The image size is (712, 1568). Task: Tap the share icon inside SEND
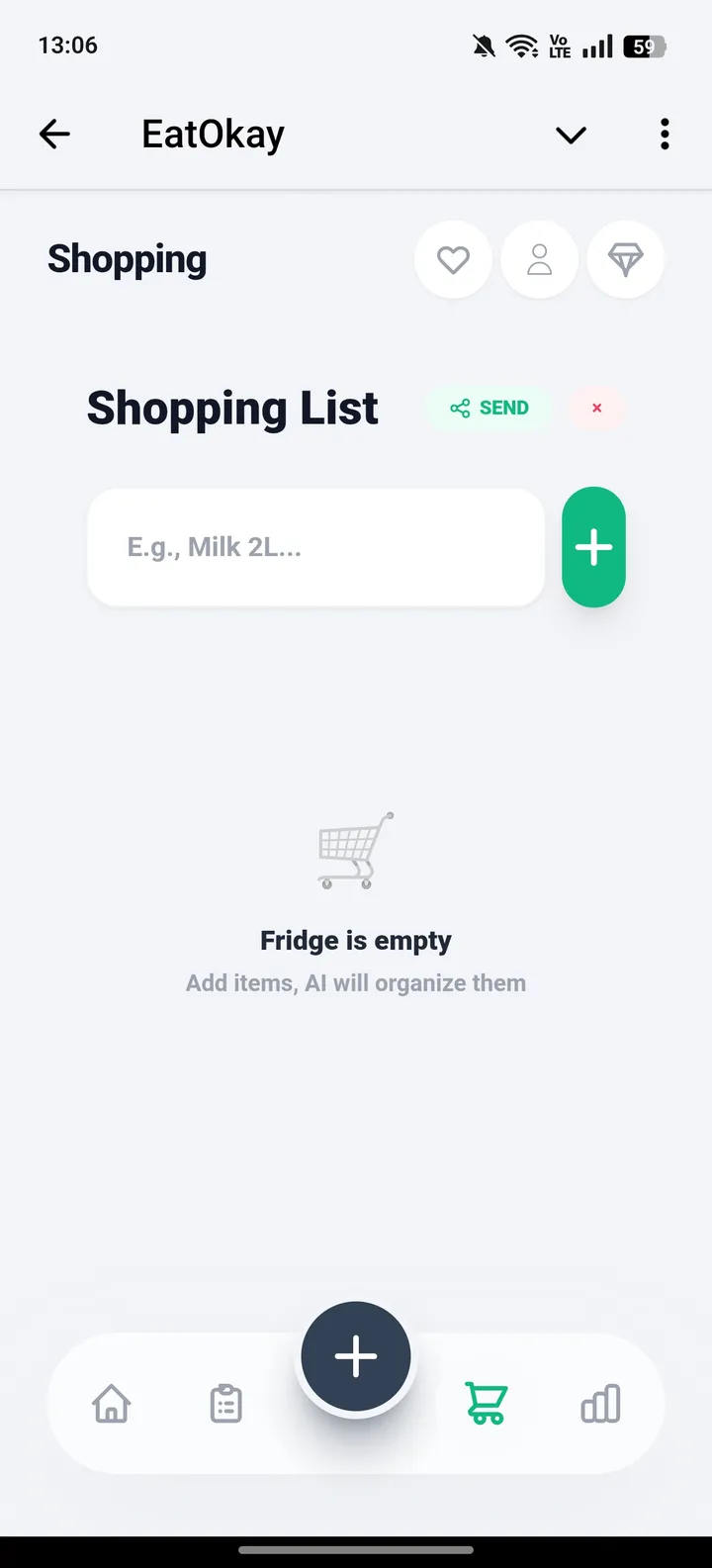(459, 407)
